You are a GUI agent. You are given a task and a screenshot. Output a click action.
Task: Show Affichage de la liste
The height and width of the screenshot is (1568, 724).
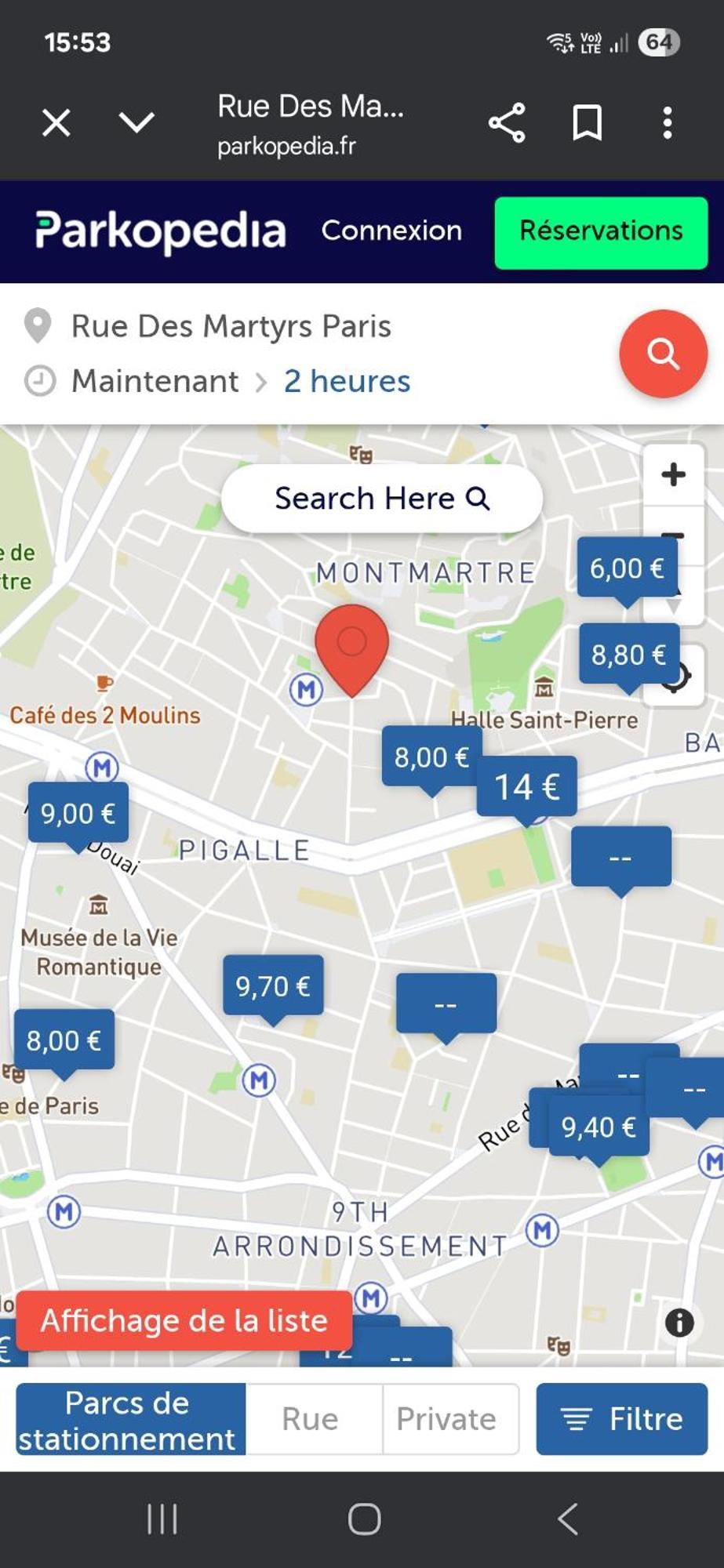click(184, 1321)
